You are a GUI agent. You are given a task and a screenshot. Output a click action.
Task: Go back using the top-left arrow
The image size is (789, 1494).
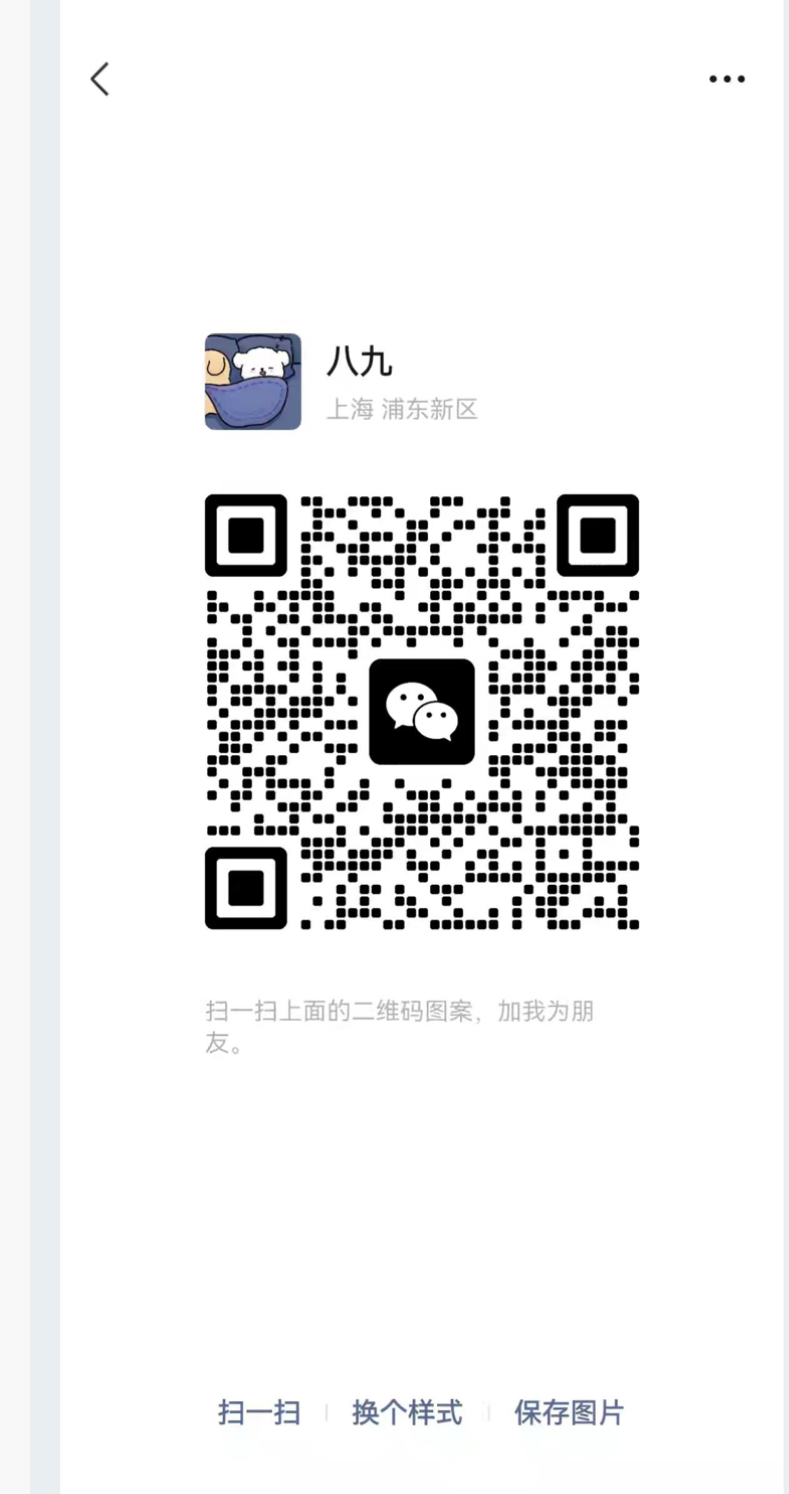click(100, 79)
